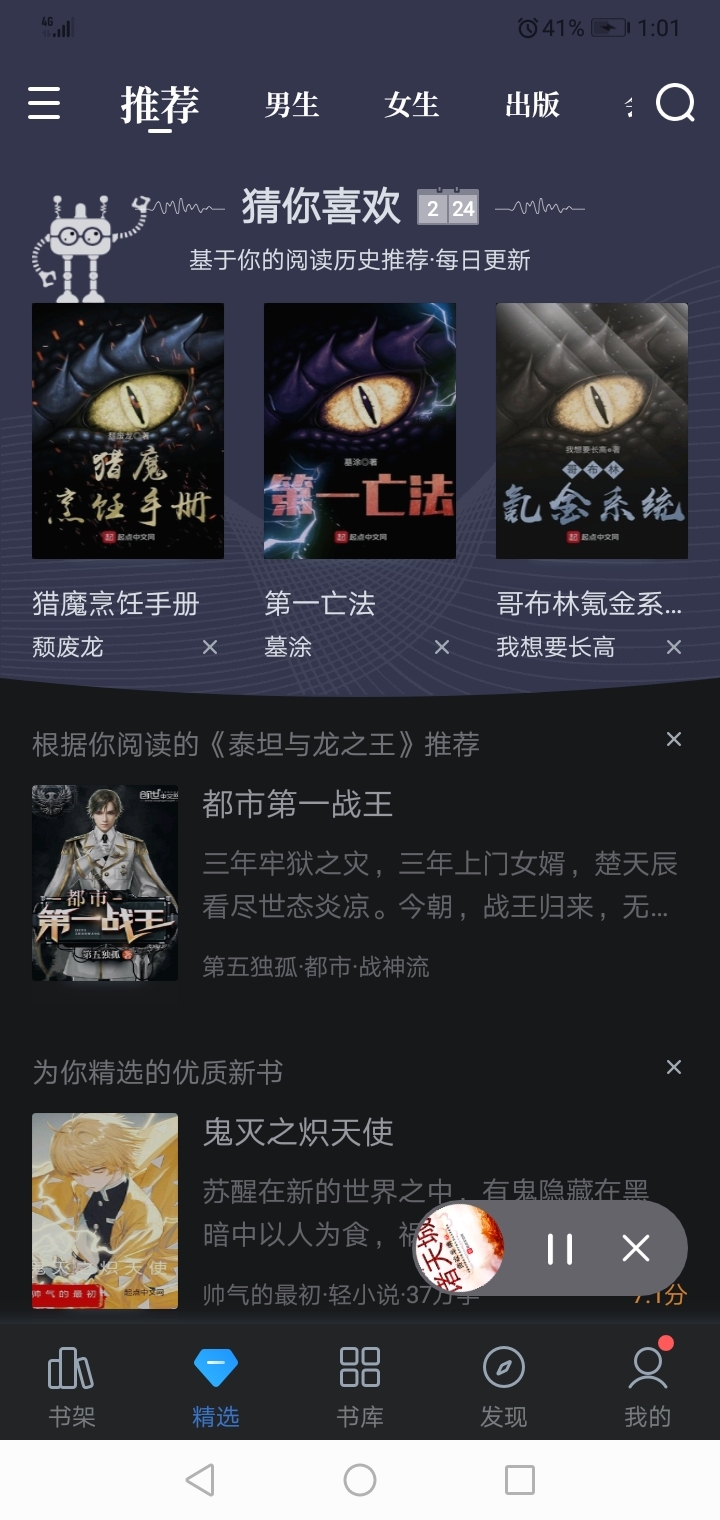
Task: Switch to the 男生 tab
Action: (291, 105)
